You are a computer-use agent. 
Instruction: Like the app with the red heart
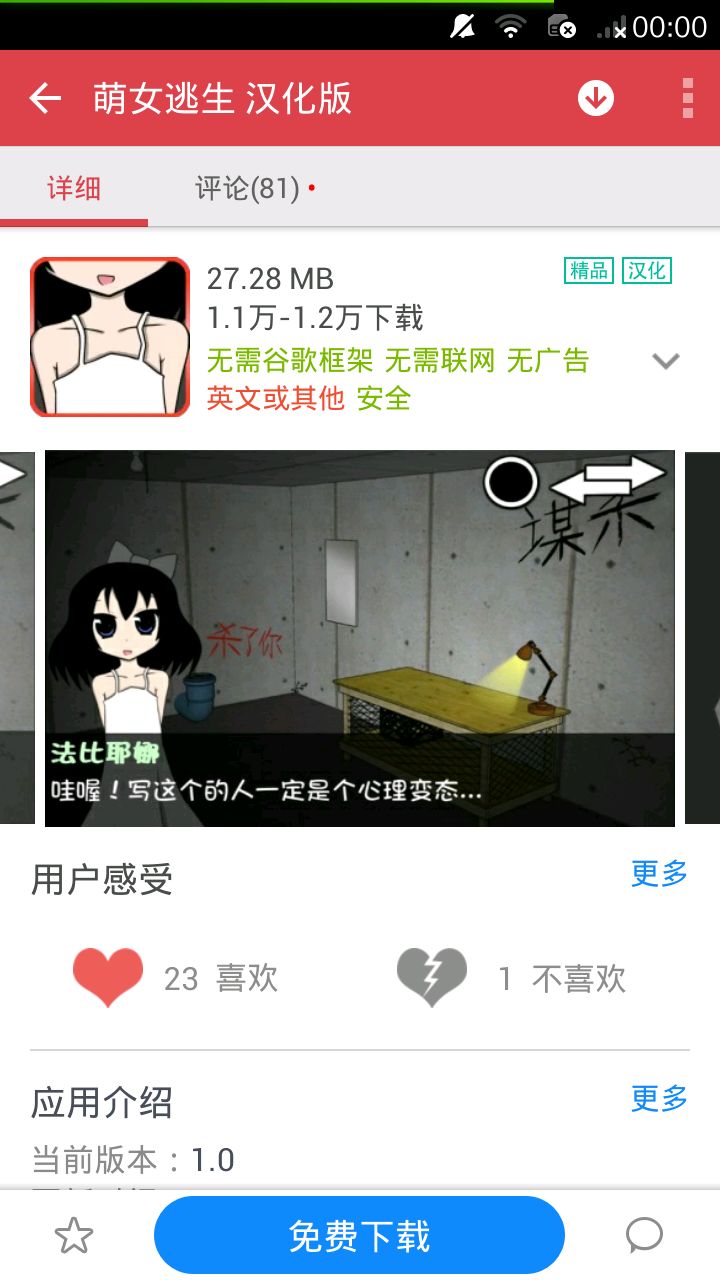click(x=108, y=977)
